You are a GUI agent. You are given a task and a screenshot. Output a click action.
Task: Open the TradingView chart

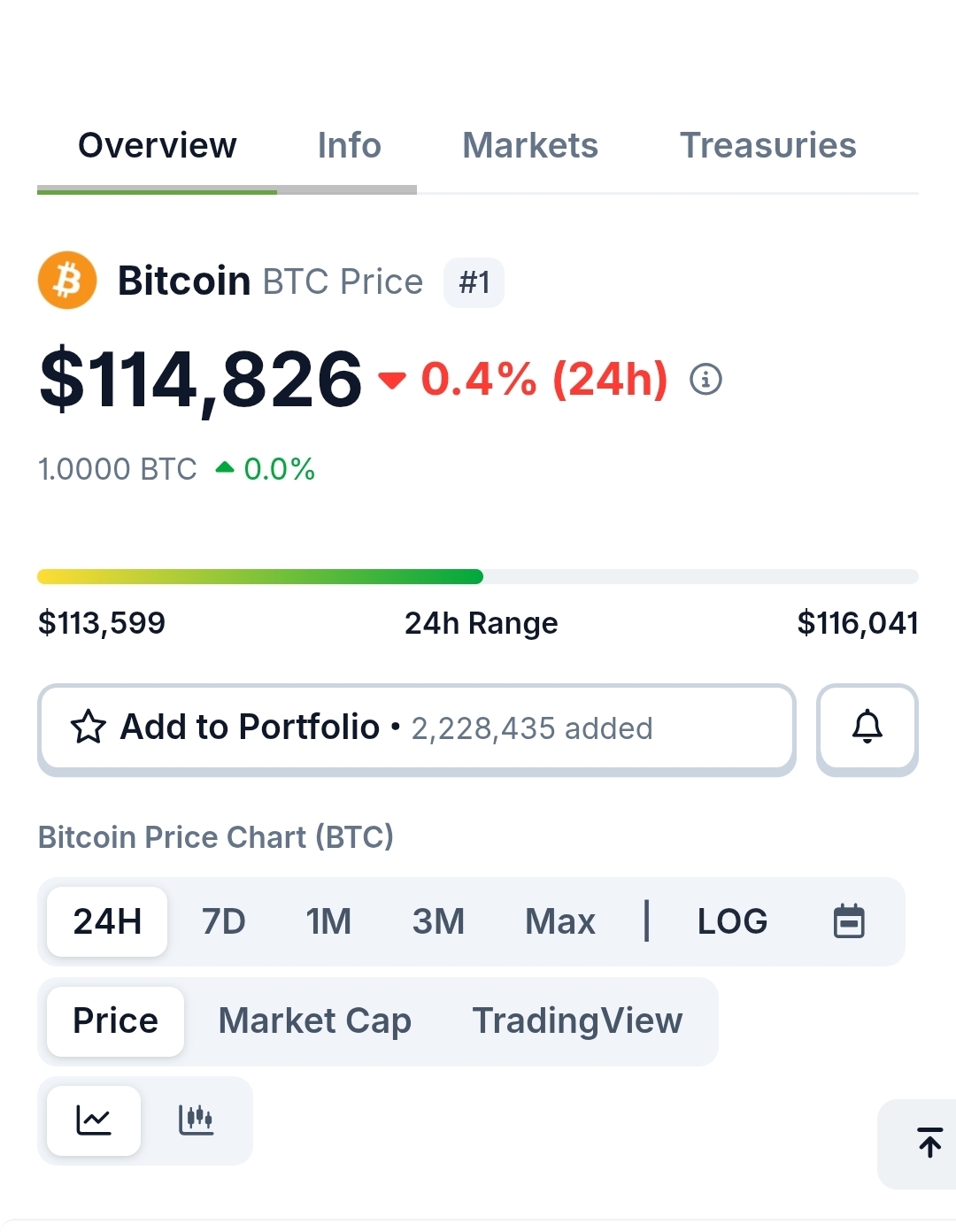click(577, 1020)
